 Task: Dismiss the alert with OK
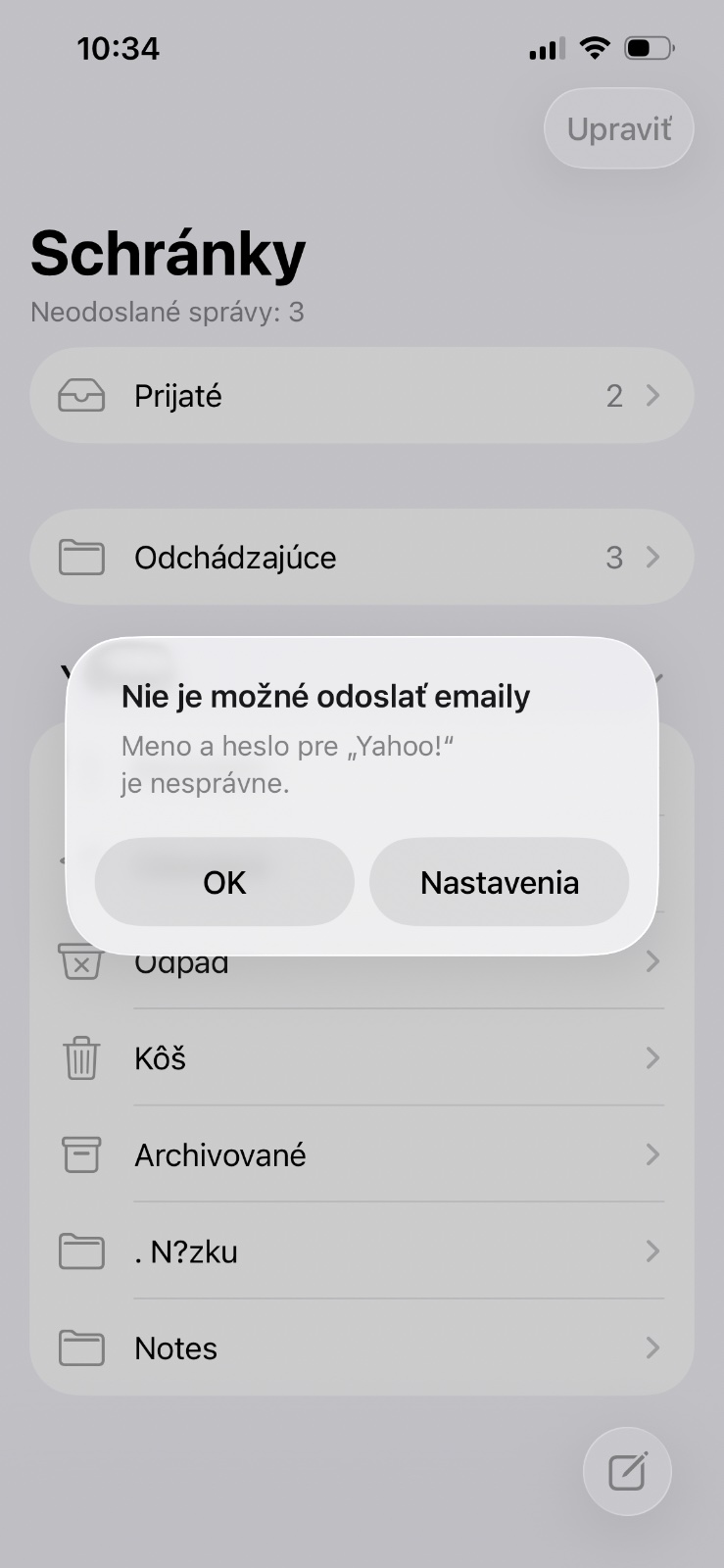click(224, 882)
